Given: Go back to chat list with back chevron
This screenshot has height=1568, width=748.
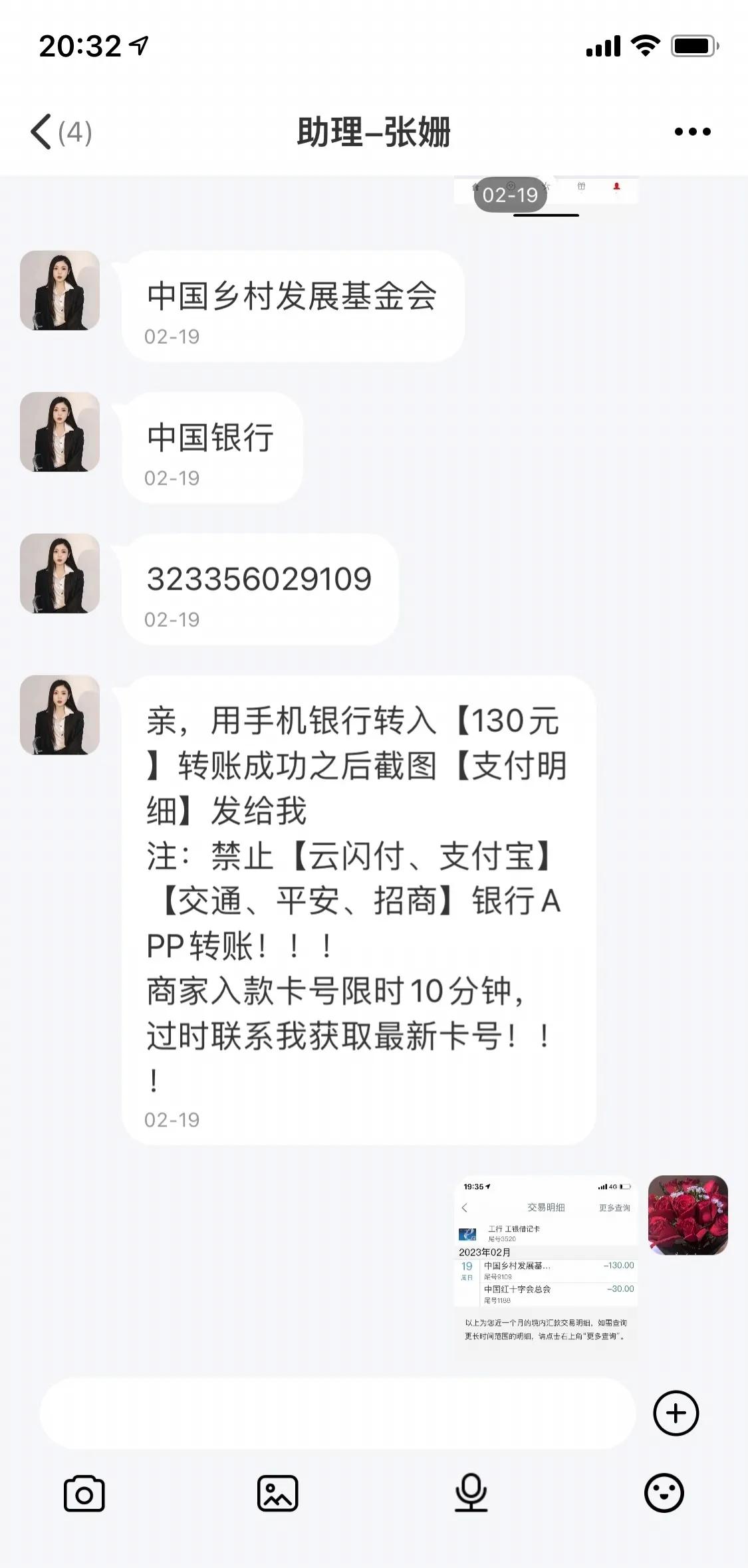Looking at the screenshot, I should [40, 131].
